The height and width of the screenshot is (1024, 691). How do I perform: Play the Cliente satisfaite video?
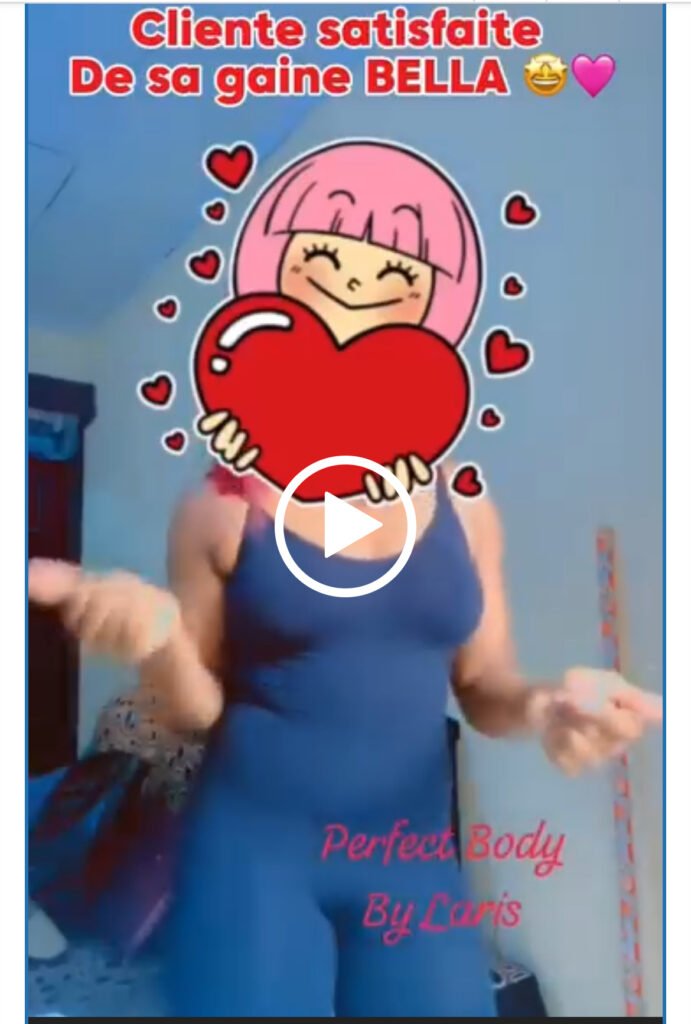[346, 526]
